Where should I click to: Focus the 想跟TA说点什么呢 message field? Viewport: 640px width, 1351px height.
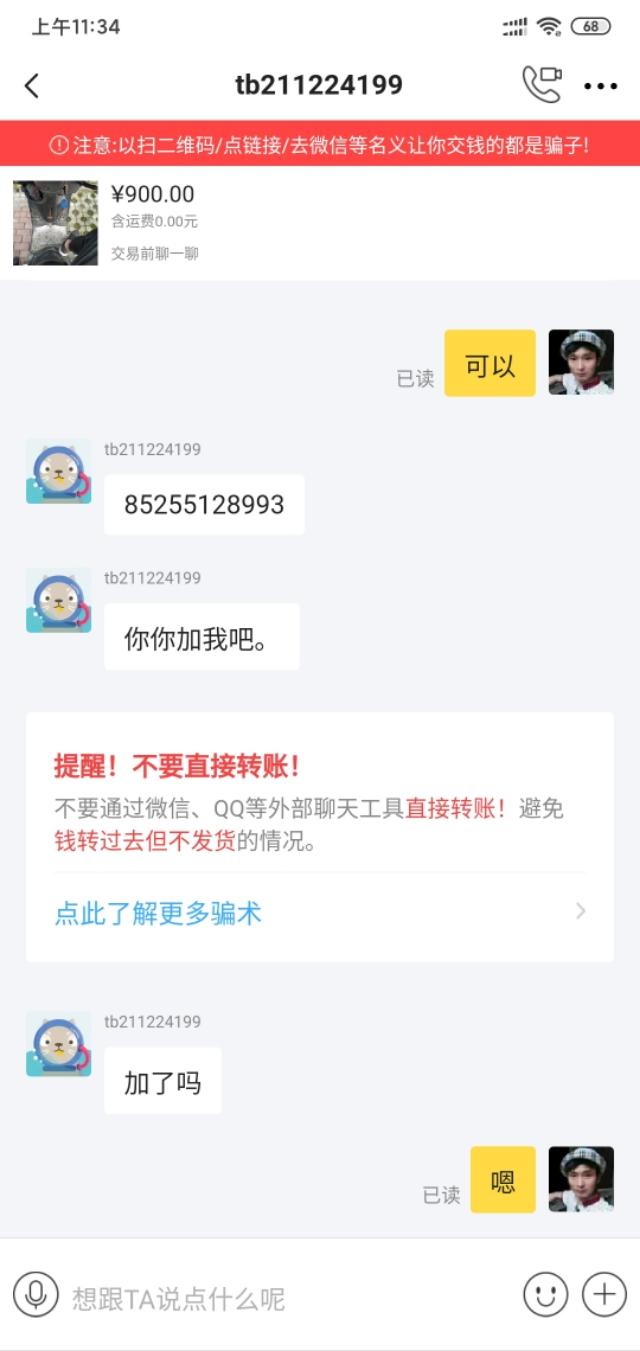(x=290, y=1298)
